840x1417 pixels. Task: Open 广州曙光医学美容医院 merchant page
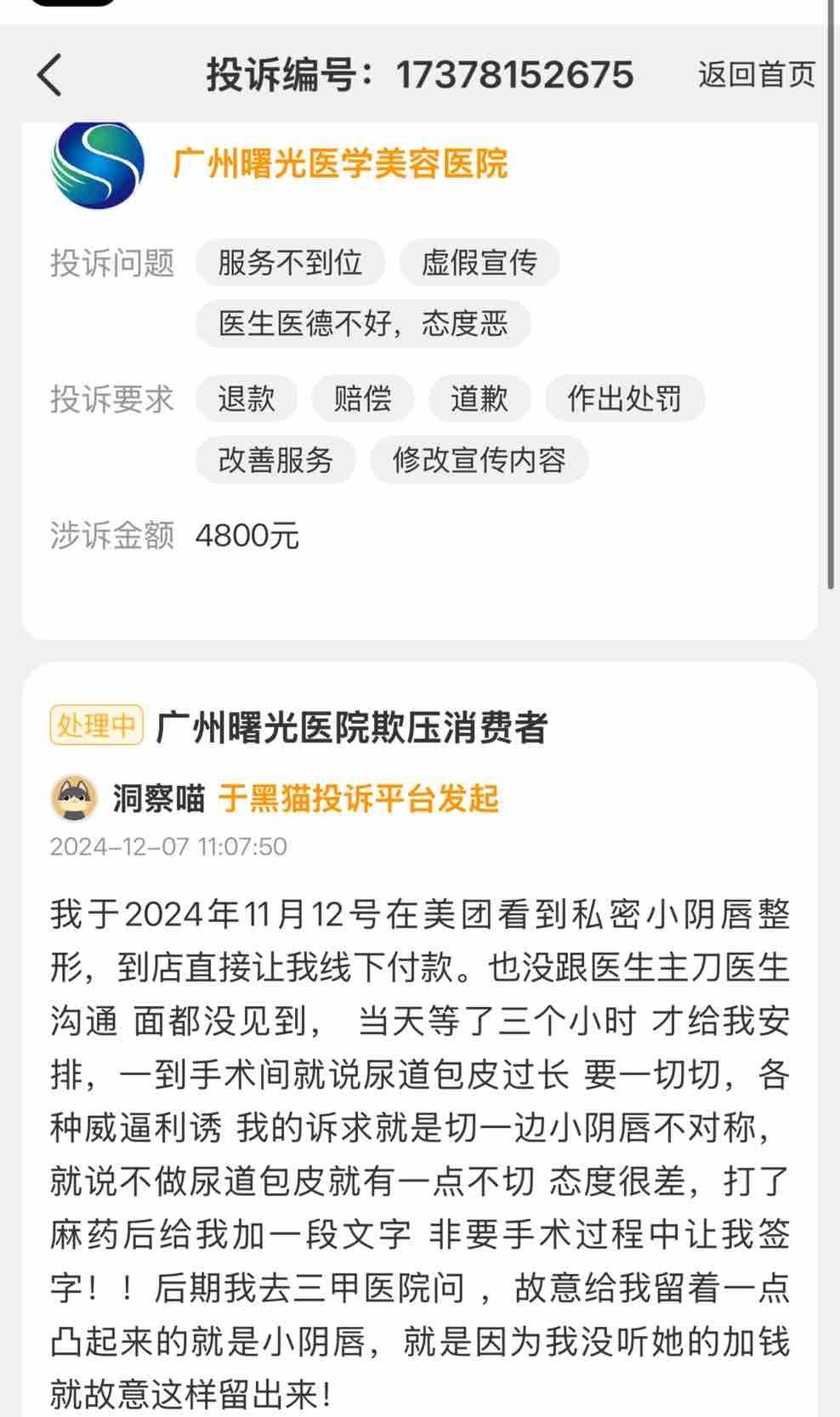339,164
